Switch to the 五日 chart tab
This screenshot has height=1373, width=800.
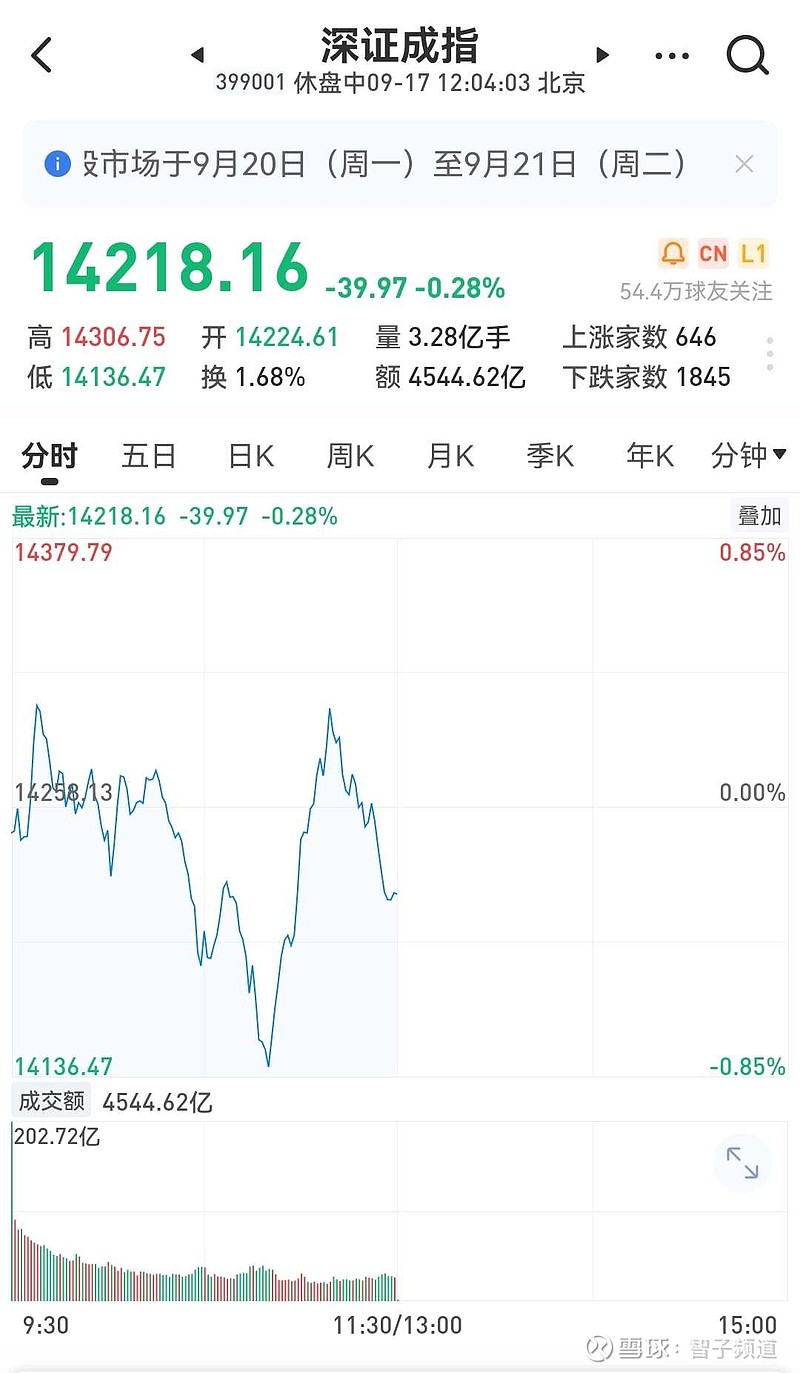[x=149, y=456]
